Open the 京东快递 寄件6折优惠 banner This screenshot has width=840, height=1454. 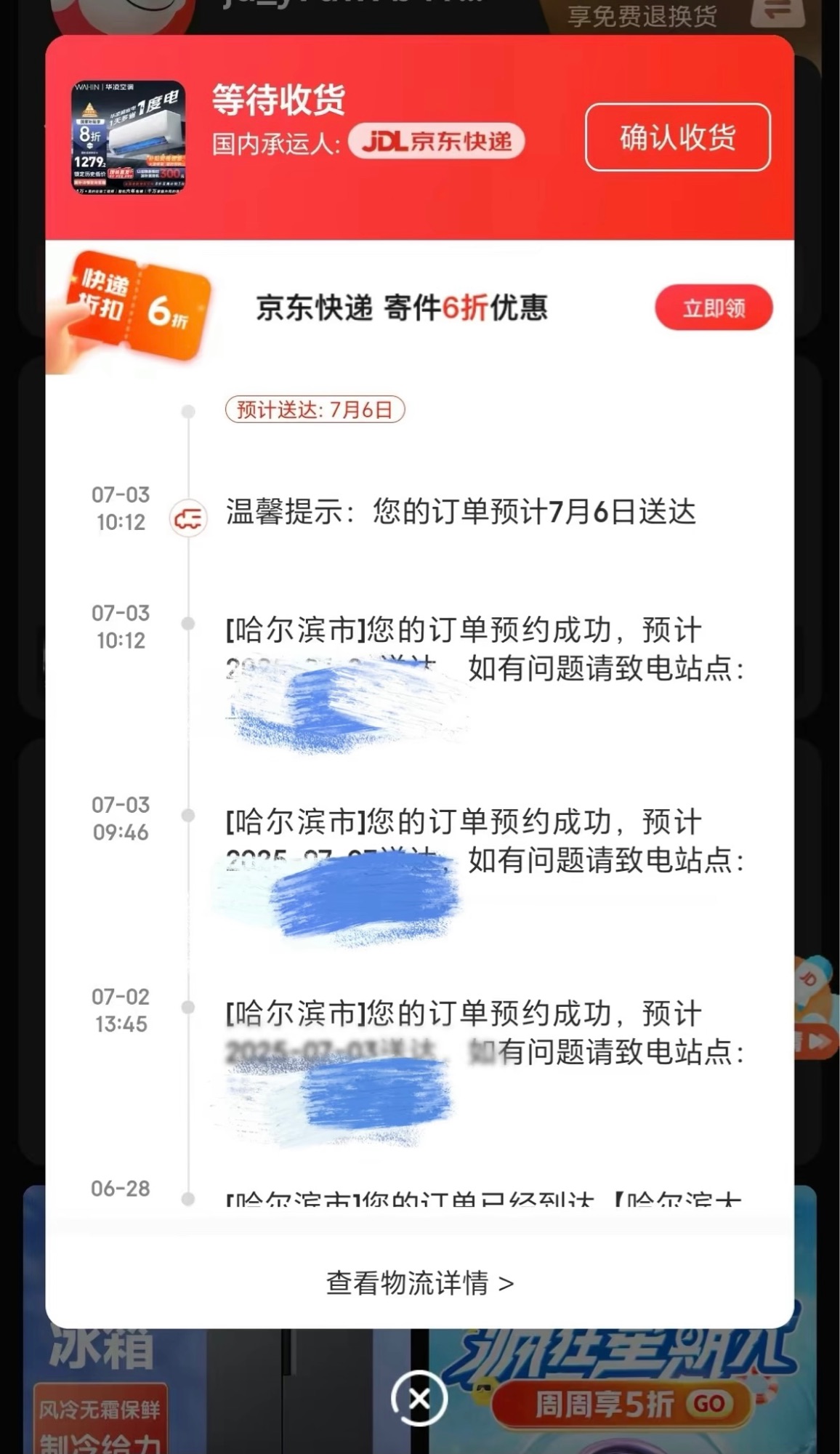(x=401, y=308)
